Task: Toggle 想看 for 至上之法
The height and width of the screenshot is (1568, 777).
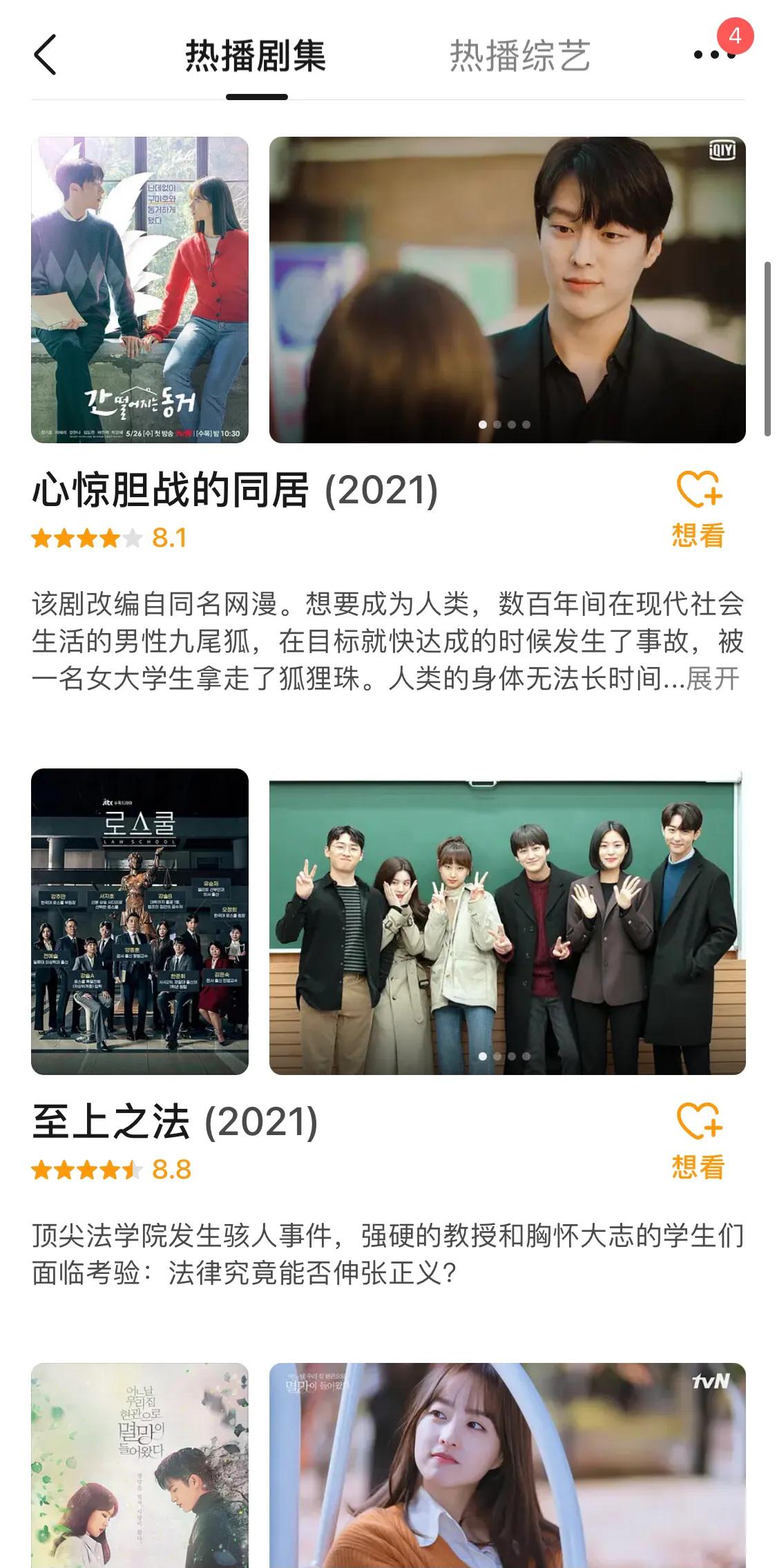Action: click(697, 1167)
